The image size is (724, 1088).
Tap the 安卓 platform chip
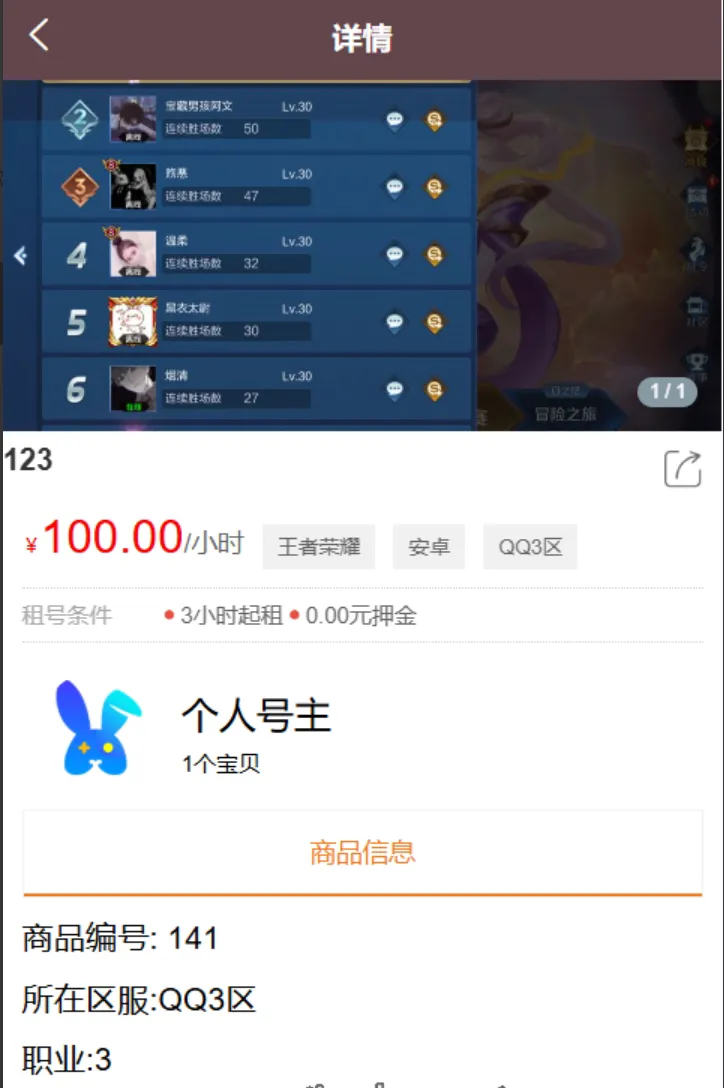pos(428,547)
